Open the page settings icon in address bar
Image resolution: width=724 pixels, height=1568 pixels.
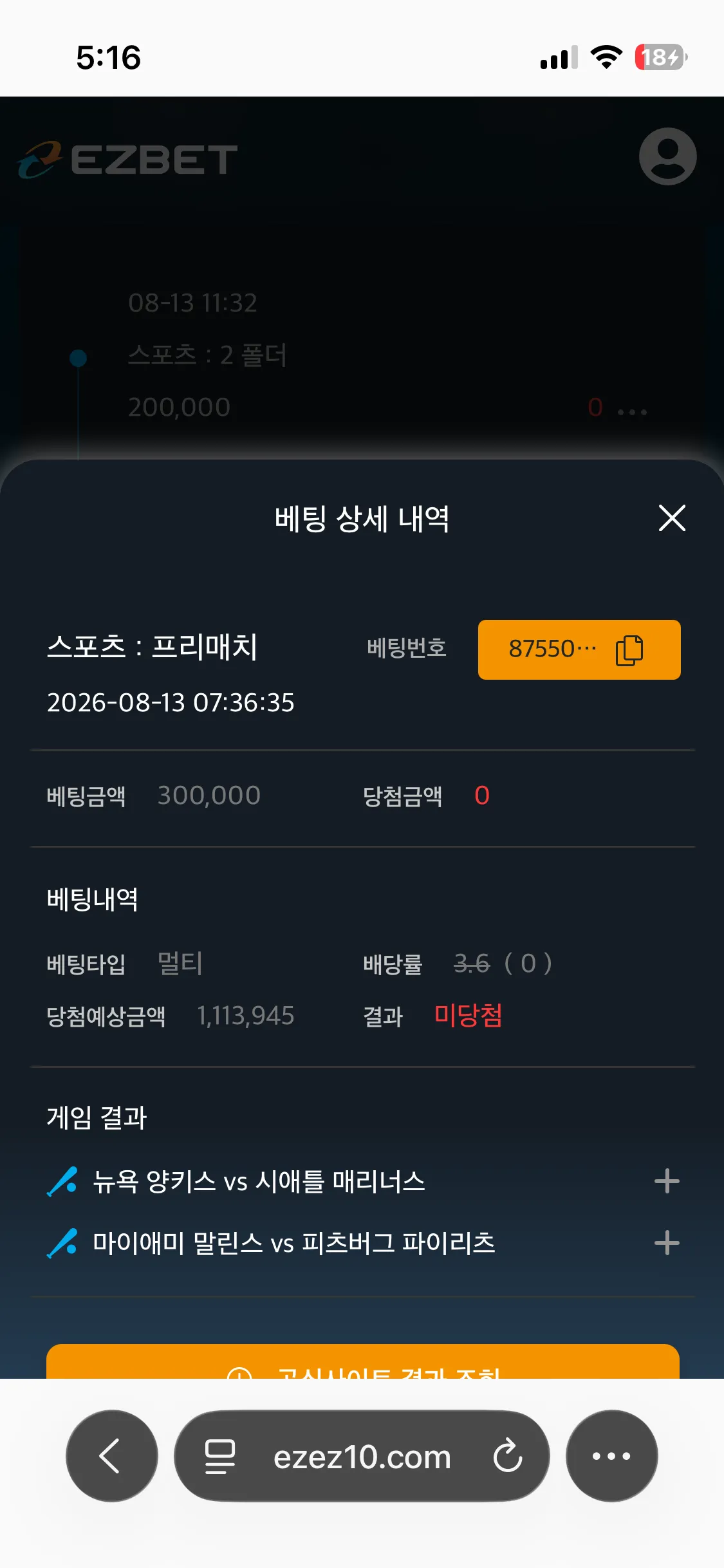point(220,1457)
